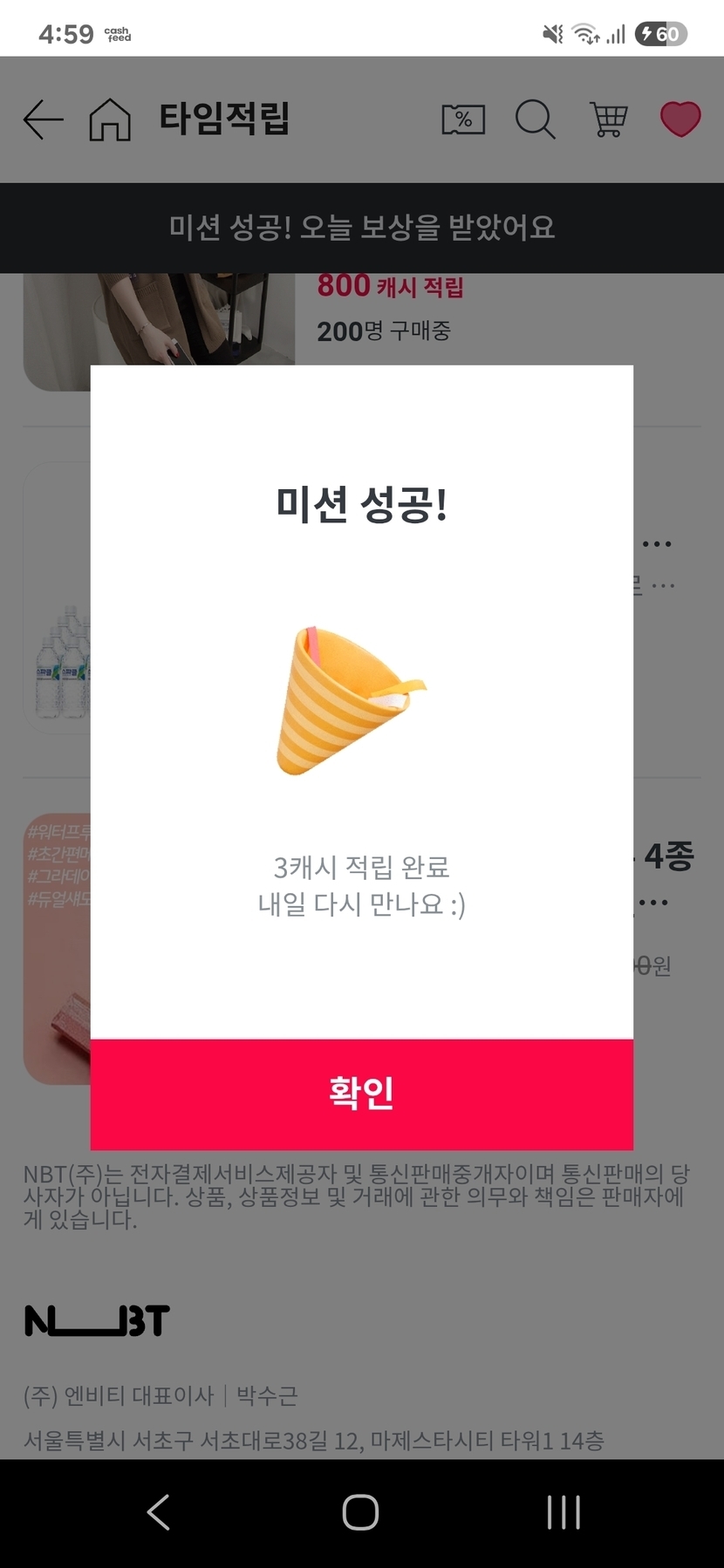
Task: Open recent apps from the navigation bar
Action: [x=563, y=1512]
